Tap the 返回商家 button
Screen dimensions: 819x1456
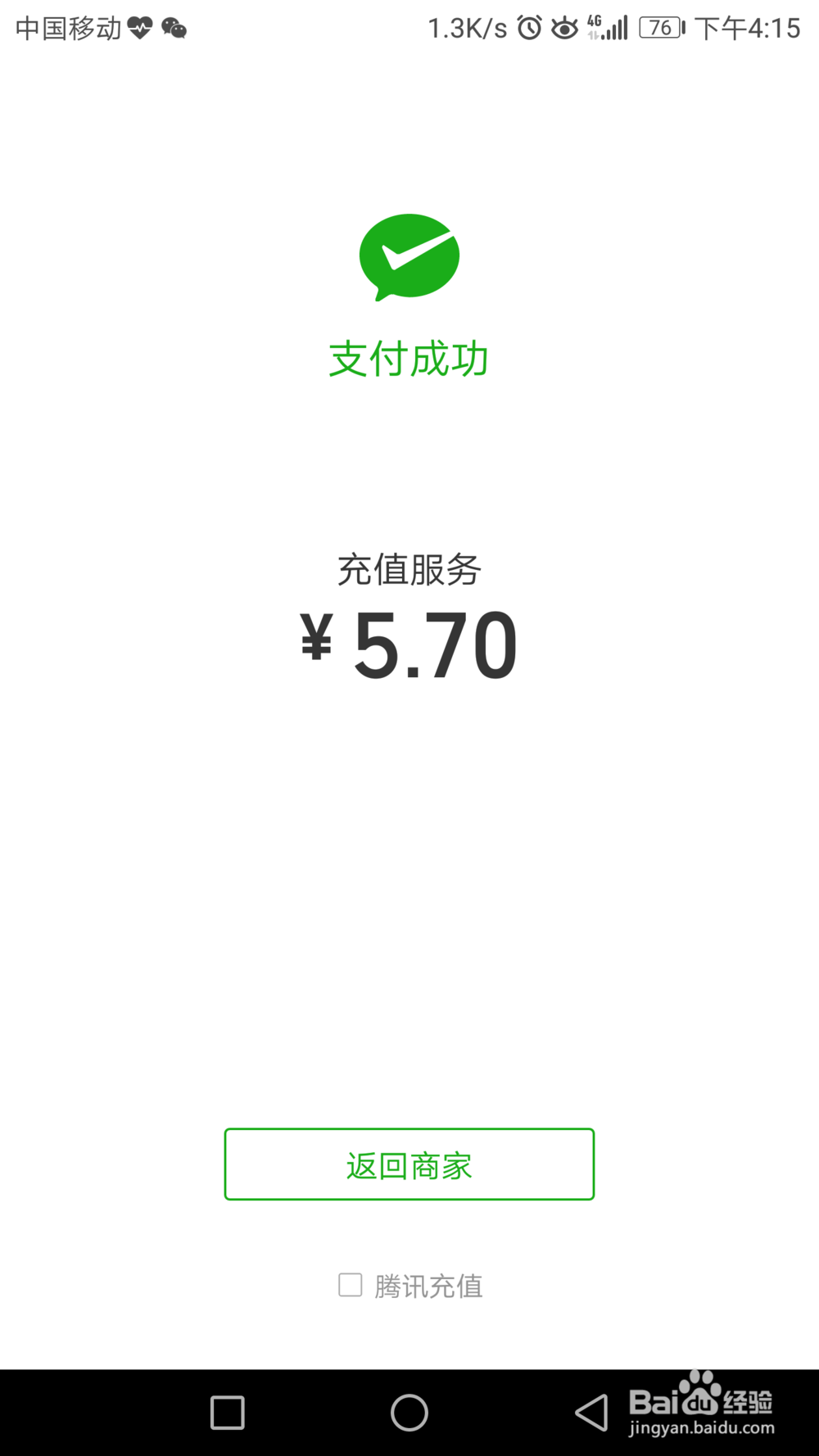pyautogui.click(x=409, y=1164)
